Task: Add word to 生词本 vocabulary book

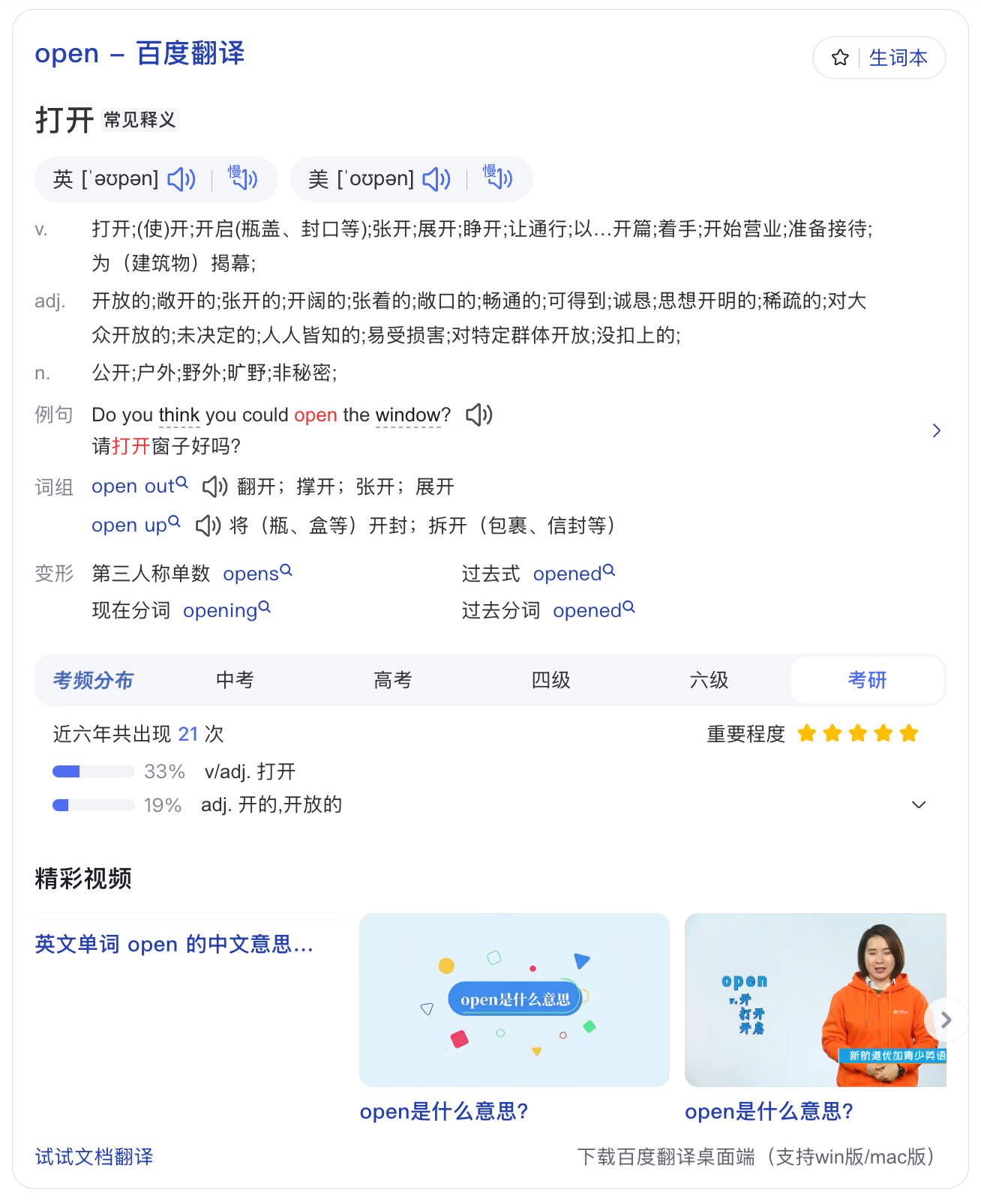Action: point(880,58)
